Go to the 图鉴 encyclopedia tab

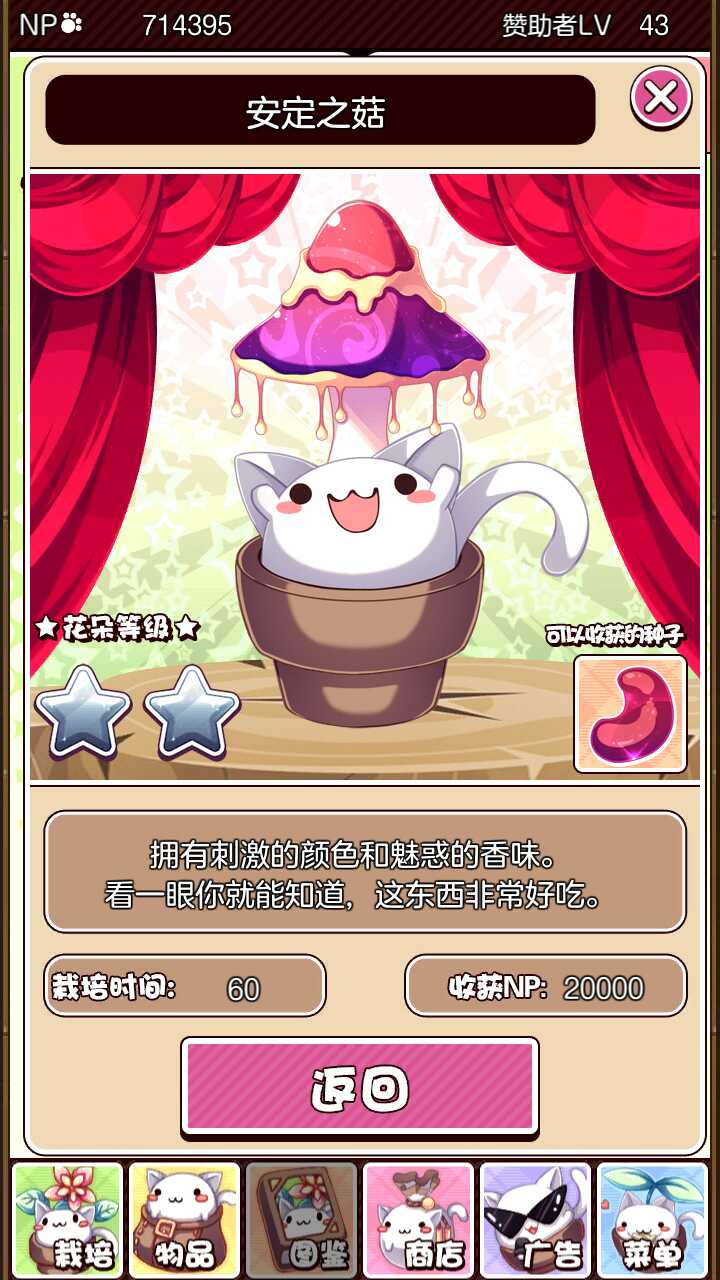coord(301,1219)
